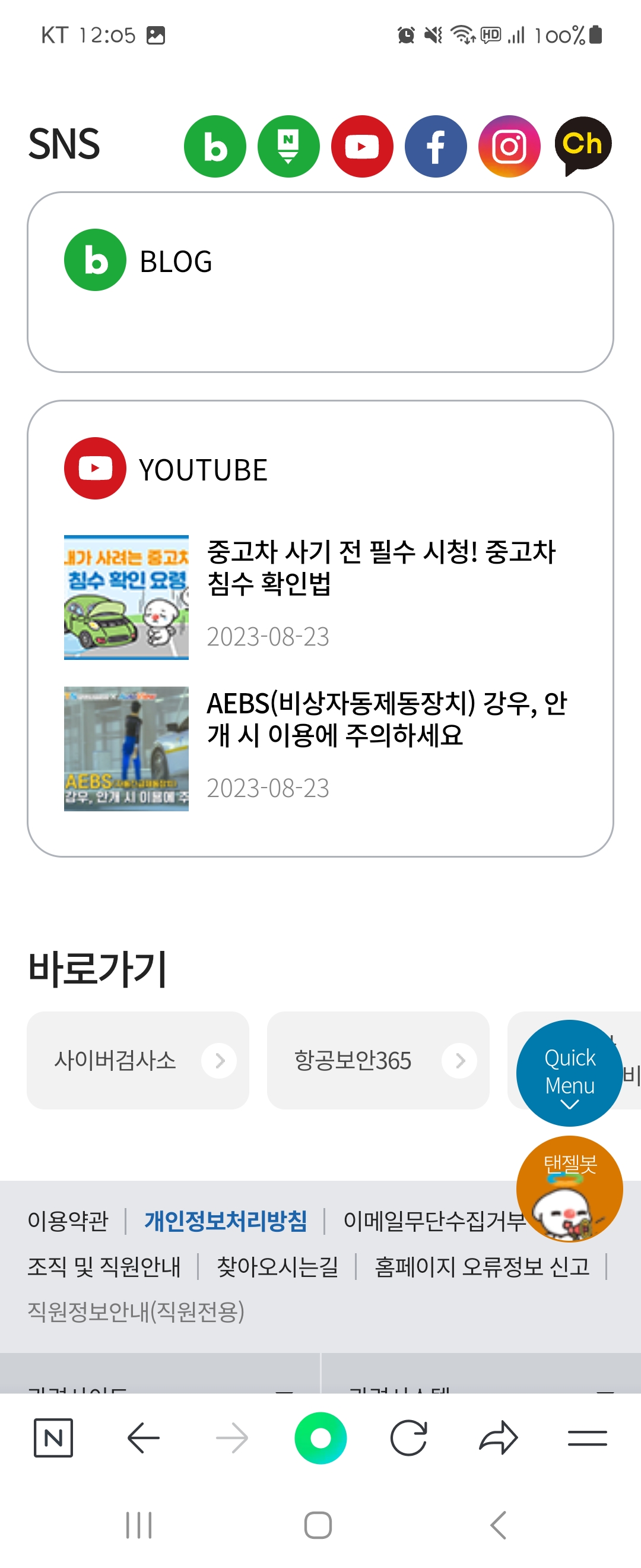Open the 중고차 침수 확인법 video
Screen dimensions: 641x1568
[380, 567]
